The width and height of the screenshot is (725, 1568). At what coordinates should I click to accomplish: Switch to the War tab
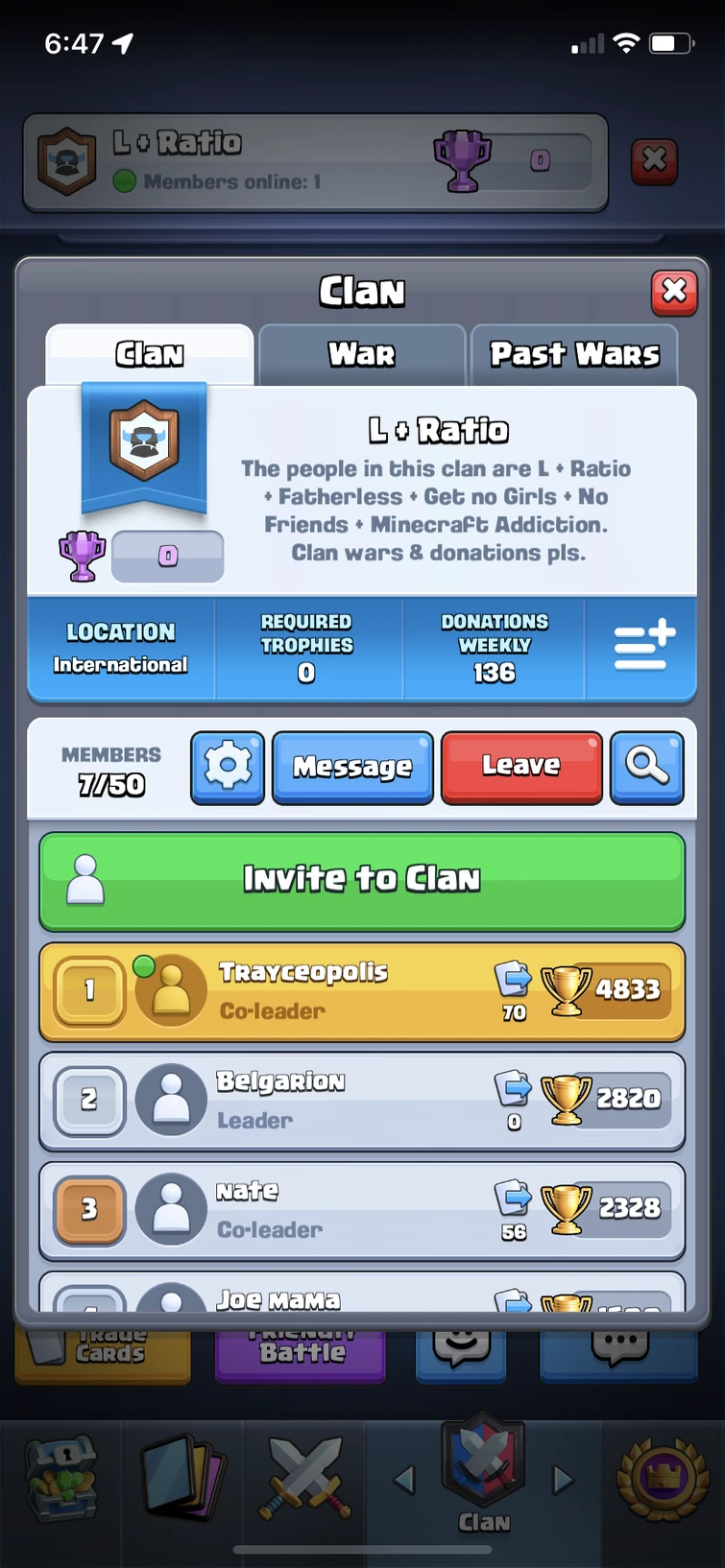(x=362, y=355)
